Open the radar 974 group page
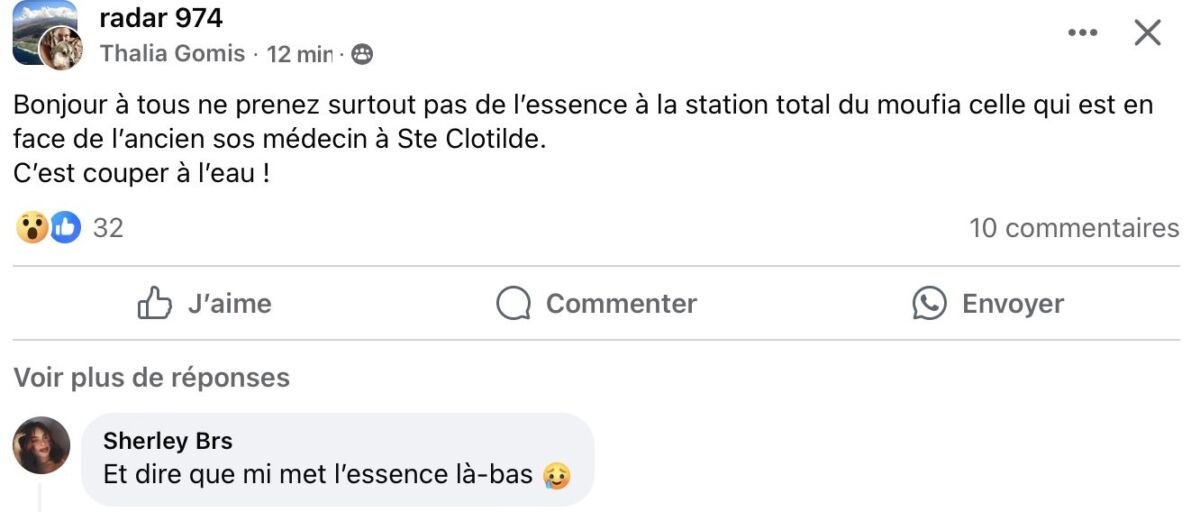Viewport: 1200px width, 512px height. pyautogui.click(x=161, y=17)
